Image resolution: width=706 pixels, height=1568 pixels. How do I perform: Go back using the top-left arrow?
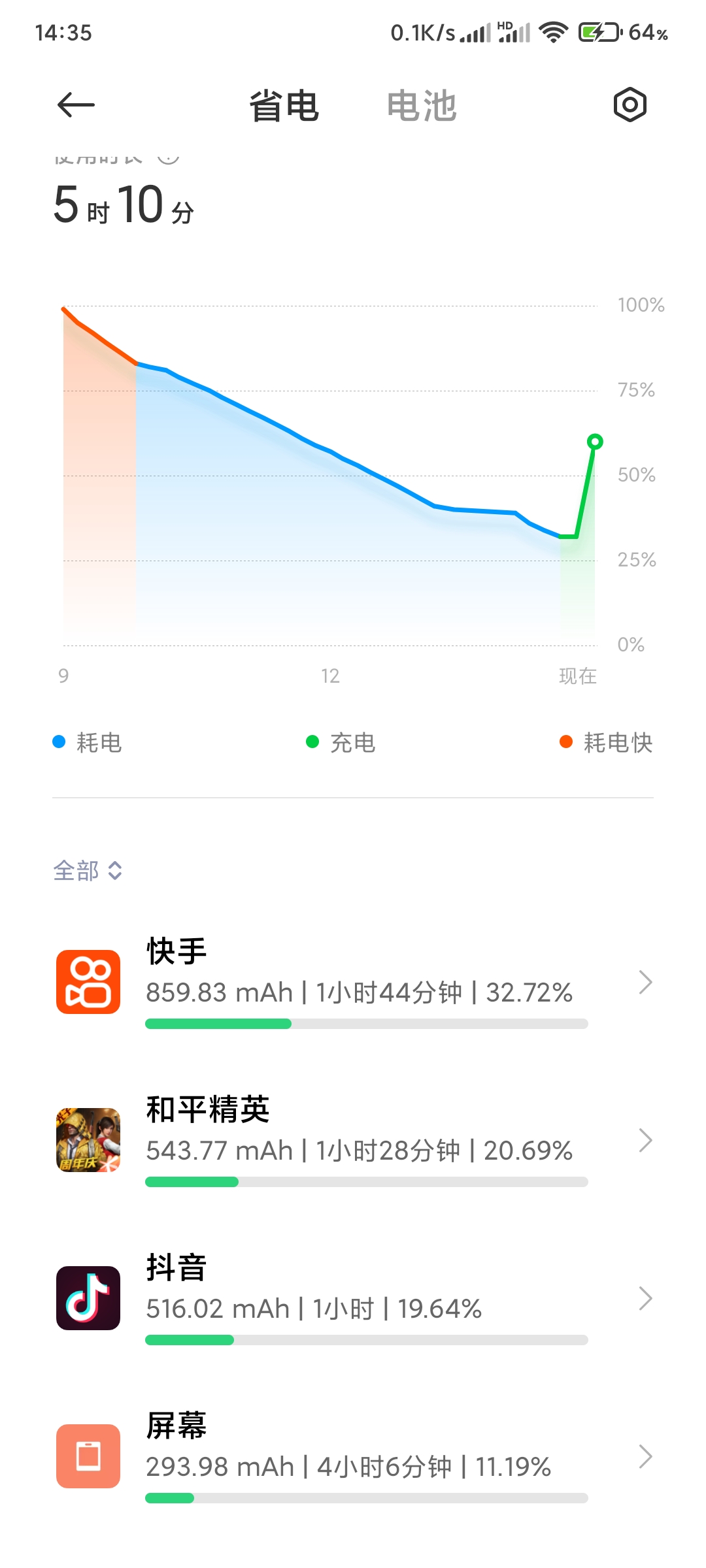76,105
